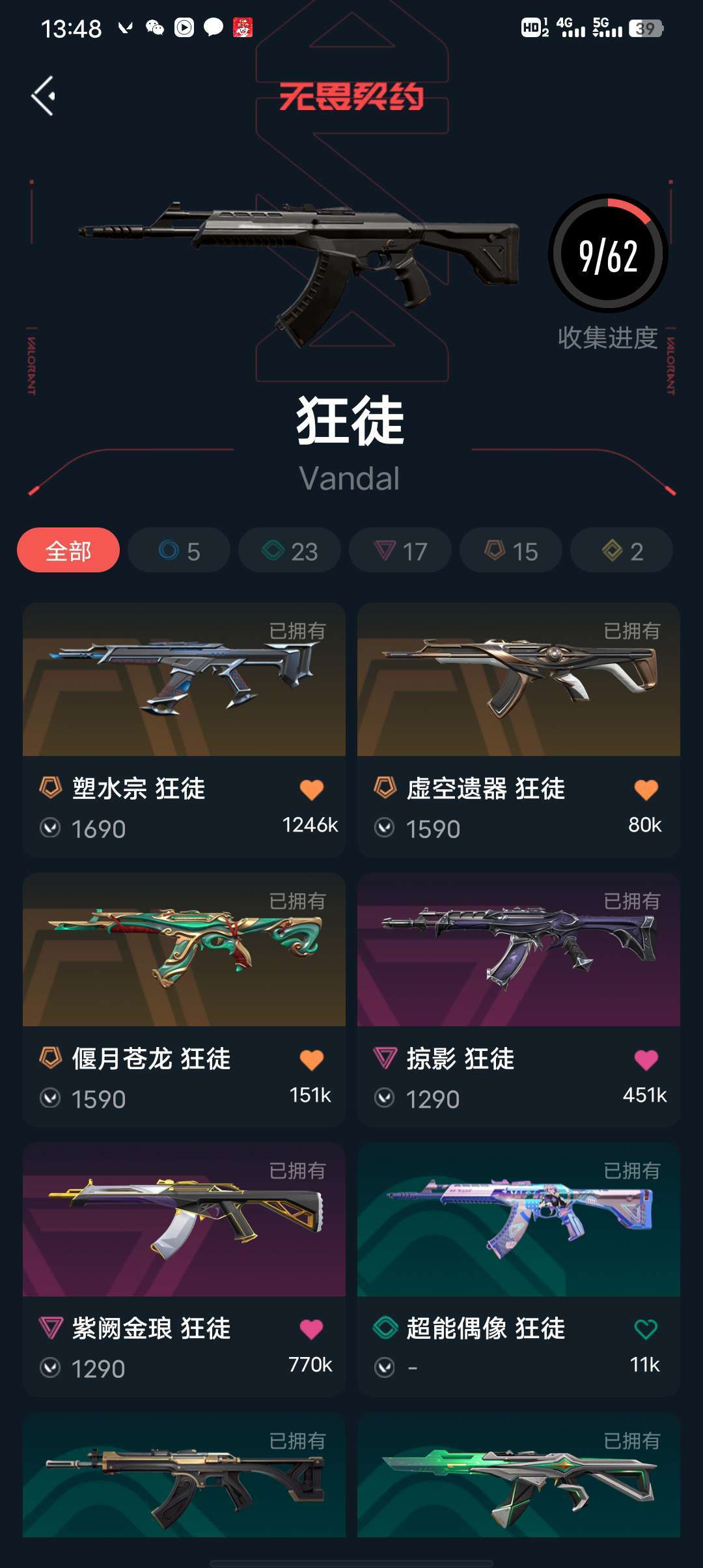
Task: Toggle the heart on 紫阙金琅 狂徒
Action: tap(312, 1329)
